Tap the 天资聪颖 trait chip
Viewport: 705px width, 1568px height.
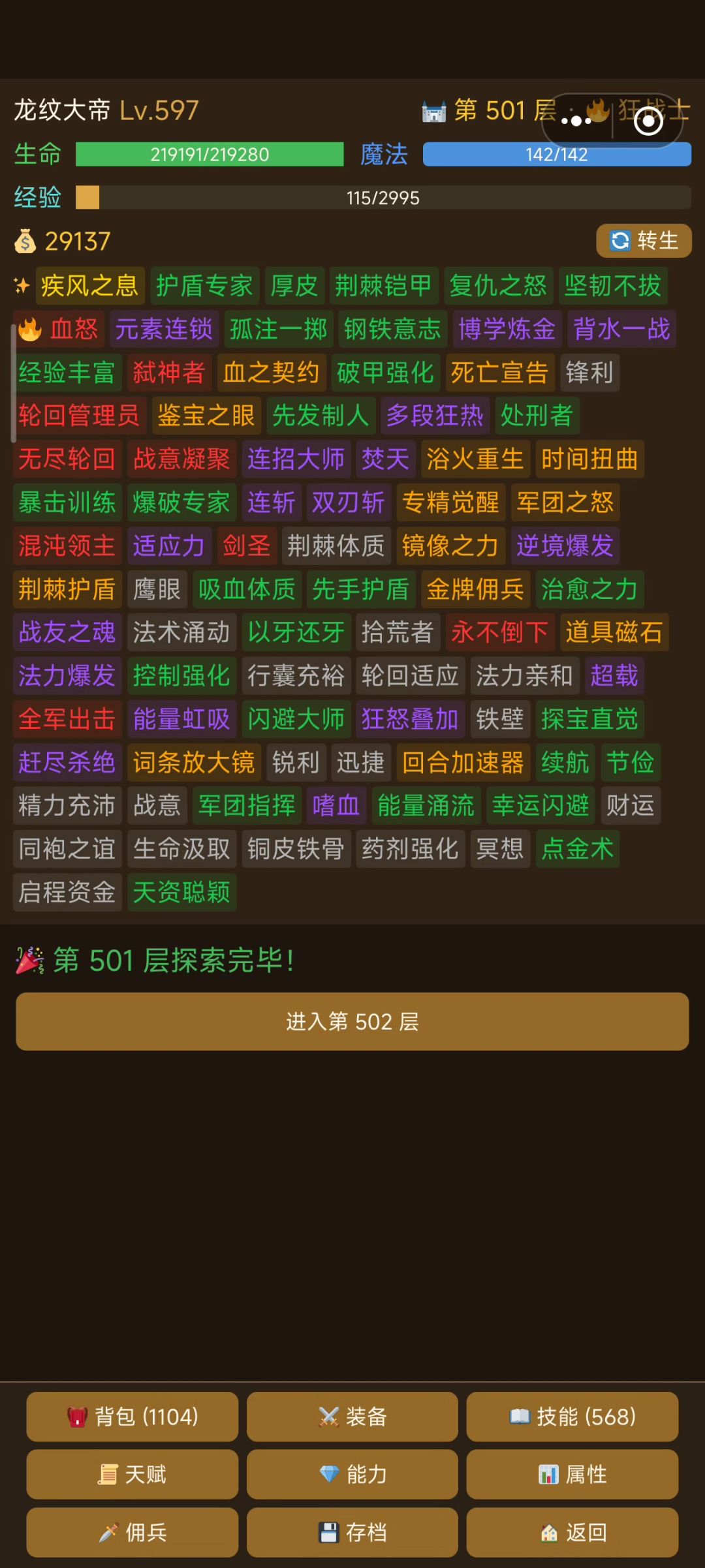point(181,892)
